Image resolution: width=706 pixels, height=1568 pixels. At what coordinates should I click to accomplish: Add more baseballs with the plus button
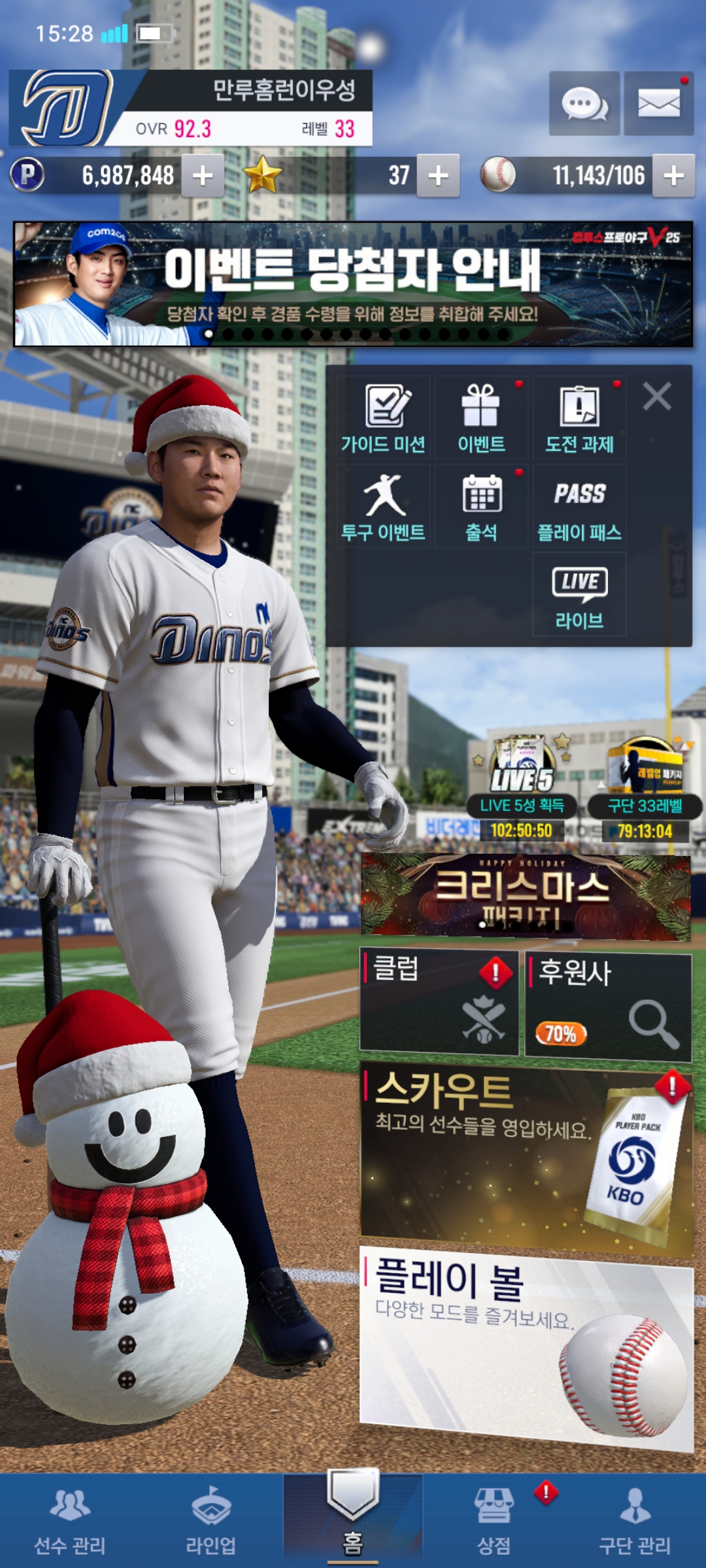pyautogui.click(x=673, y=176)
